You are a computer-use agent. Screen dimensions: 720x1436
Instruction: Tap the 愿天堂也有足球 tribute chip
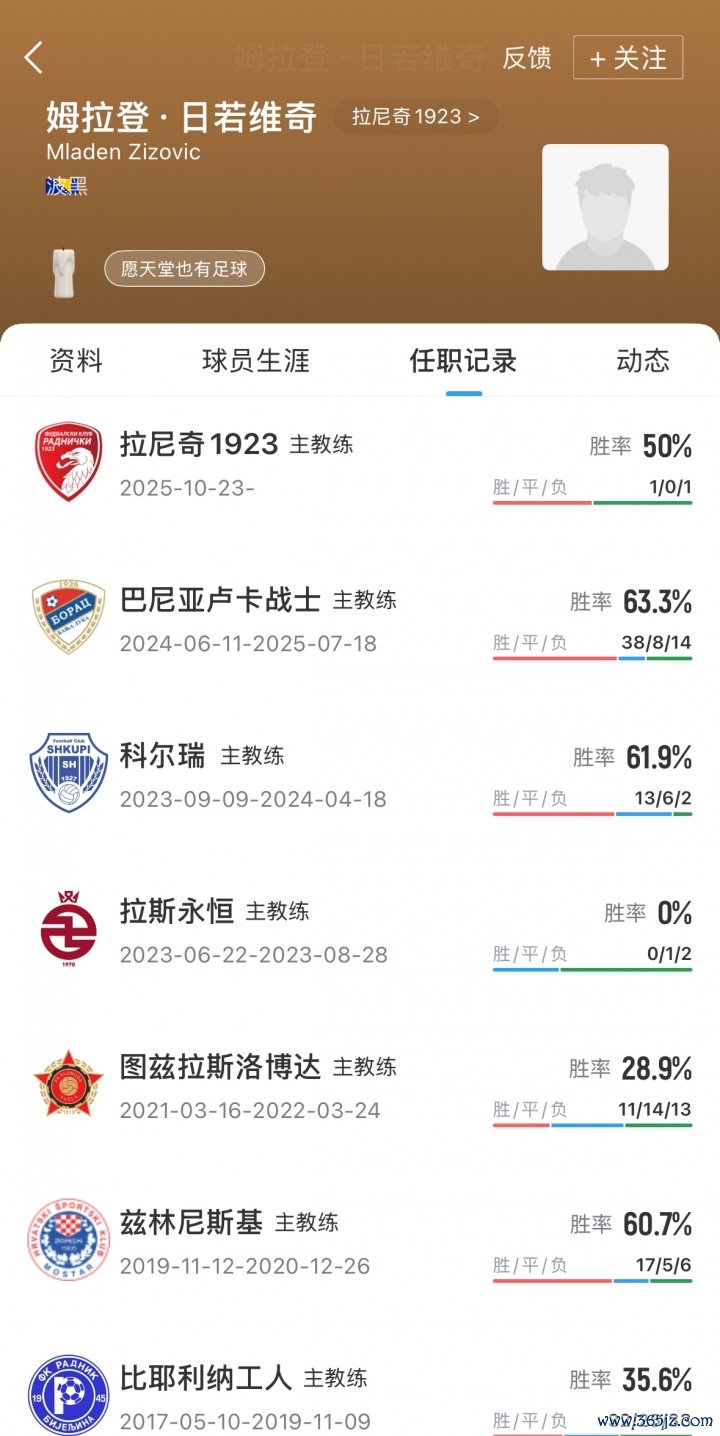point(184,269)
